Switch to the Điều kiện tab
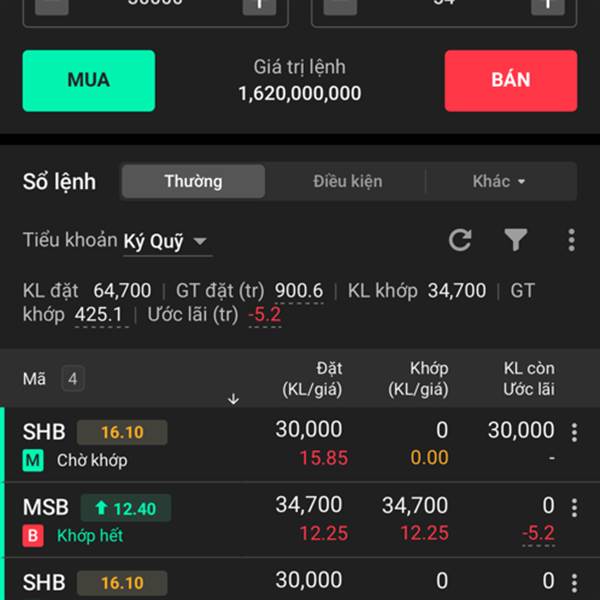The image size is (600, 600). pos(347,182)
